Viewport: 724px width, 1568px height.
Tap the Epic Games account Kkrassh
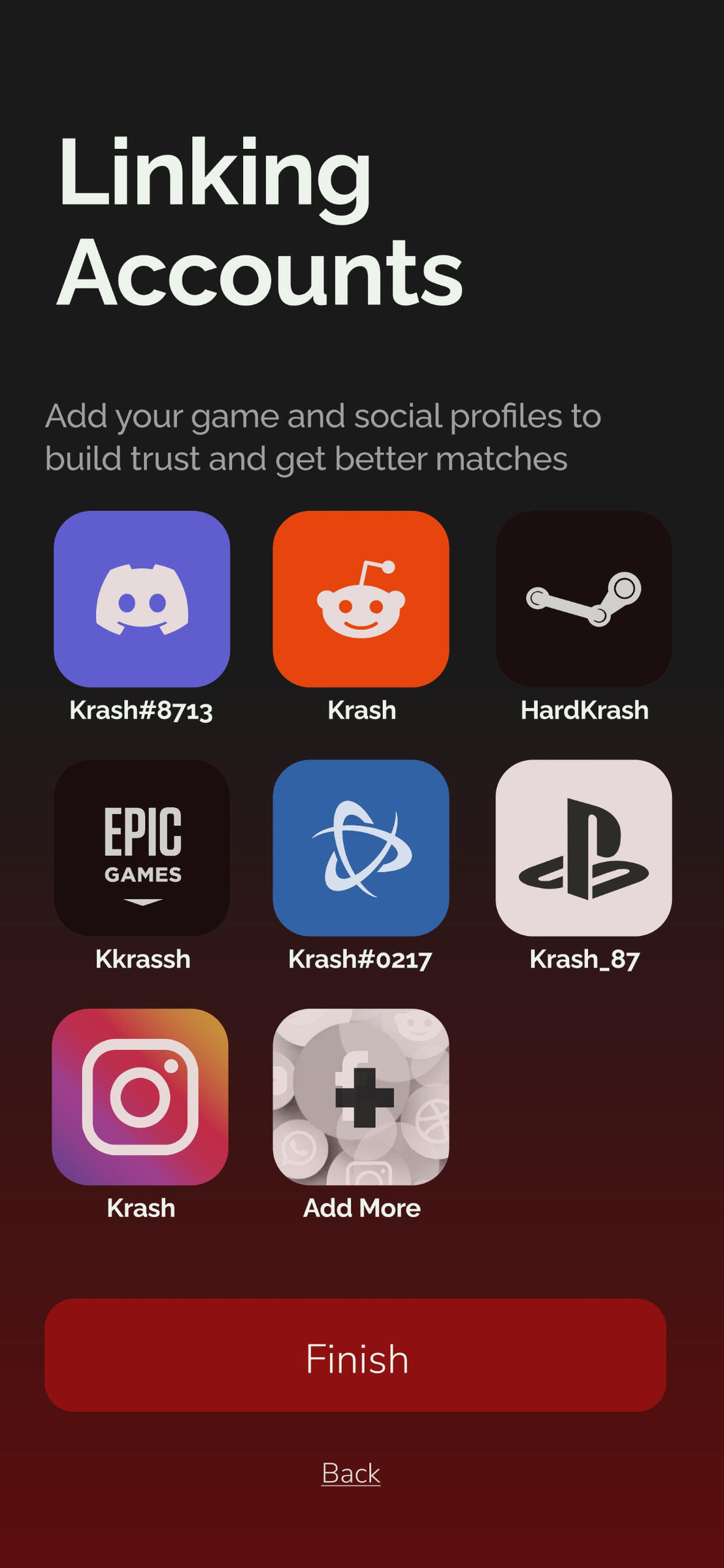142,847
